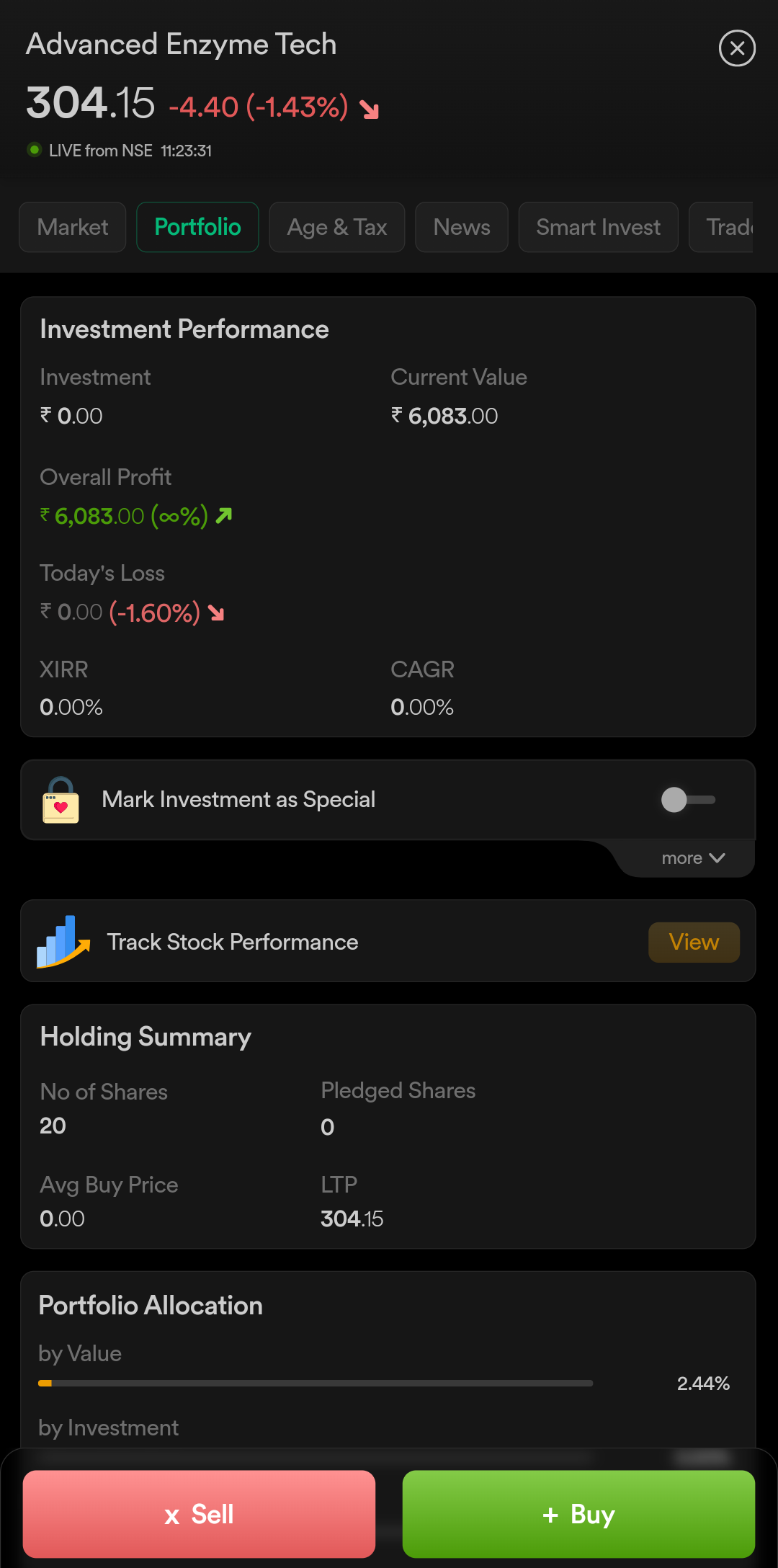Toggle Mark Investment as Special
Screen dimensions: 778x1568
[x=688, y=799]
